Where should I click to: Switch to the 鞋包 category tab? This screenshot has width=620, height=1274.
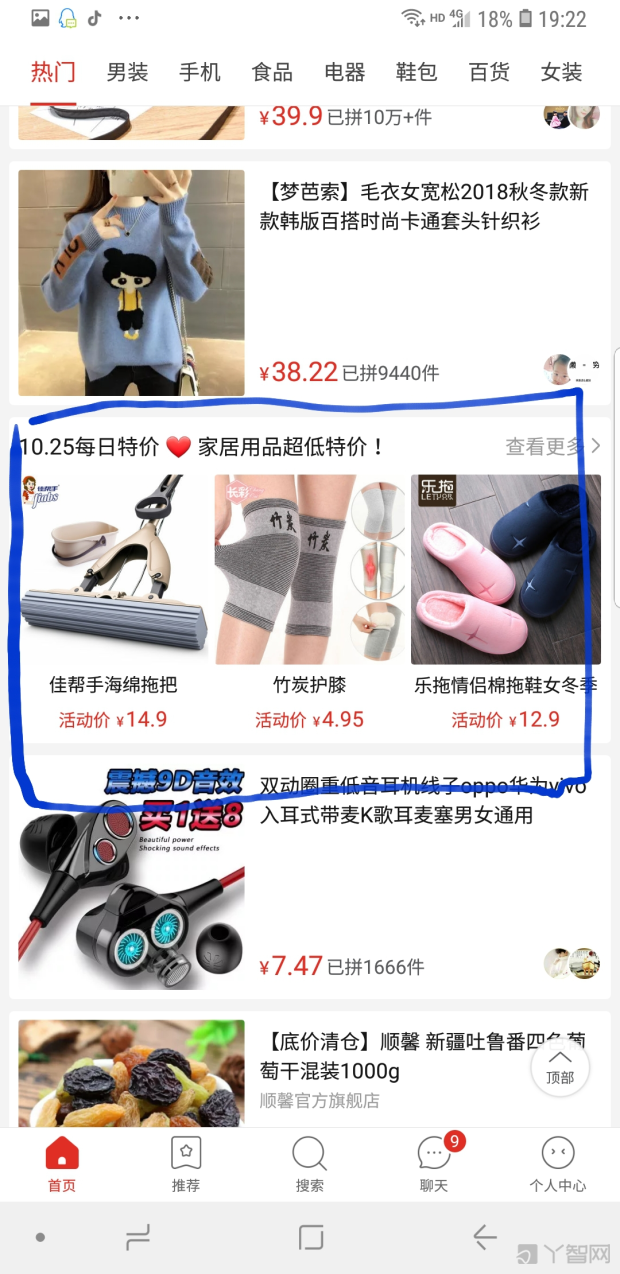click(416, 72)
